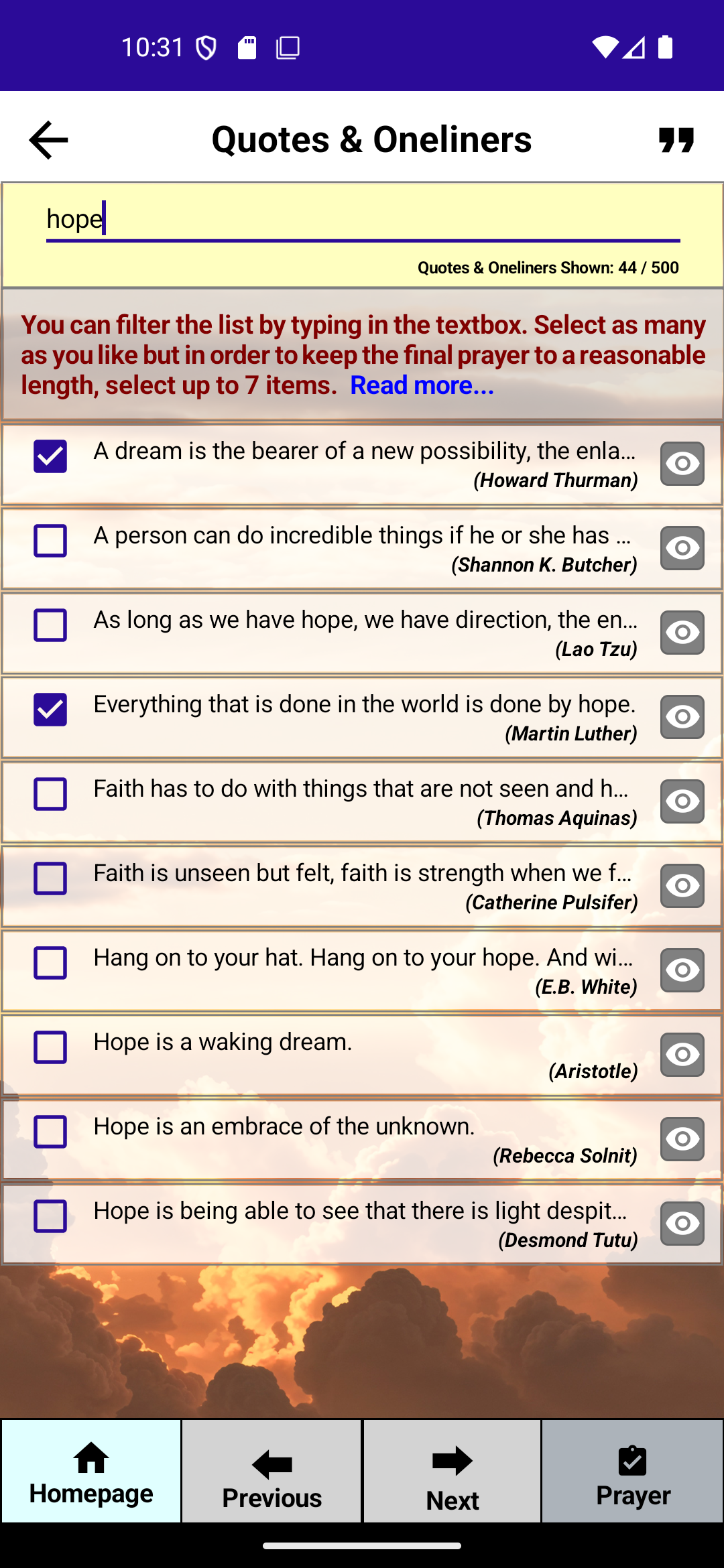The width and height of the screenshot is (724, 1568).
Task: Click the back arrow to return
Action: click(x=48, y=139)
